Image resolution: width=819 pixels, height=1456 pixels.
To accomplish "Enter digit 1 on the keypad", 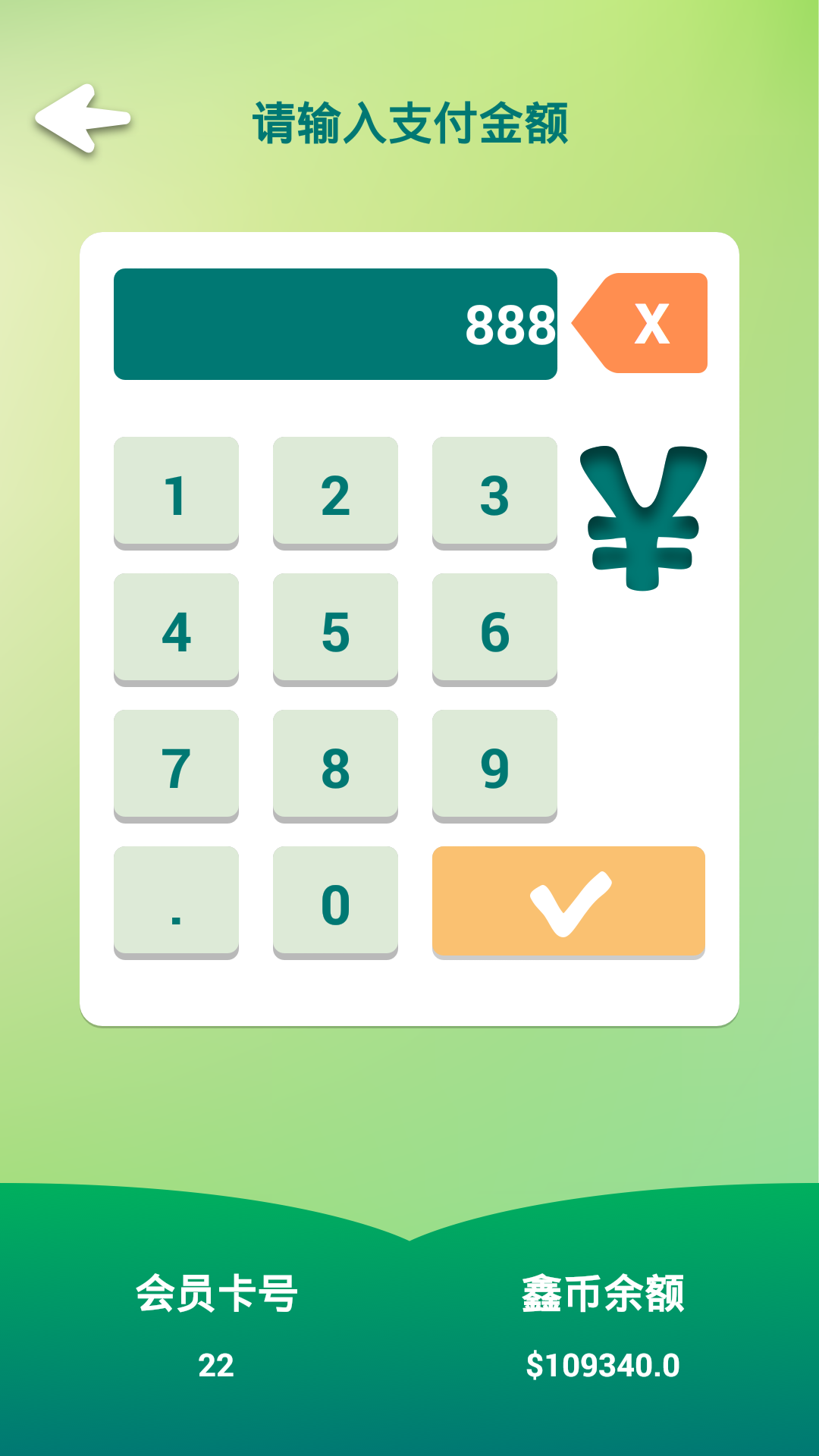I will [x=176, y=493].
